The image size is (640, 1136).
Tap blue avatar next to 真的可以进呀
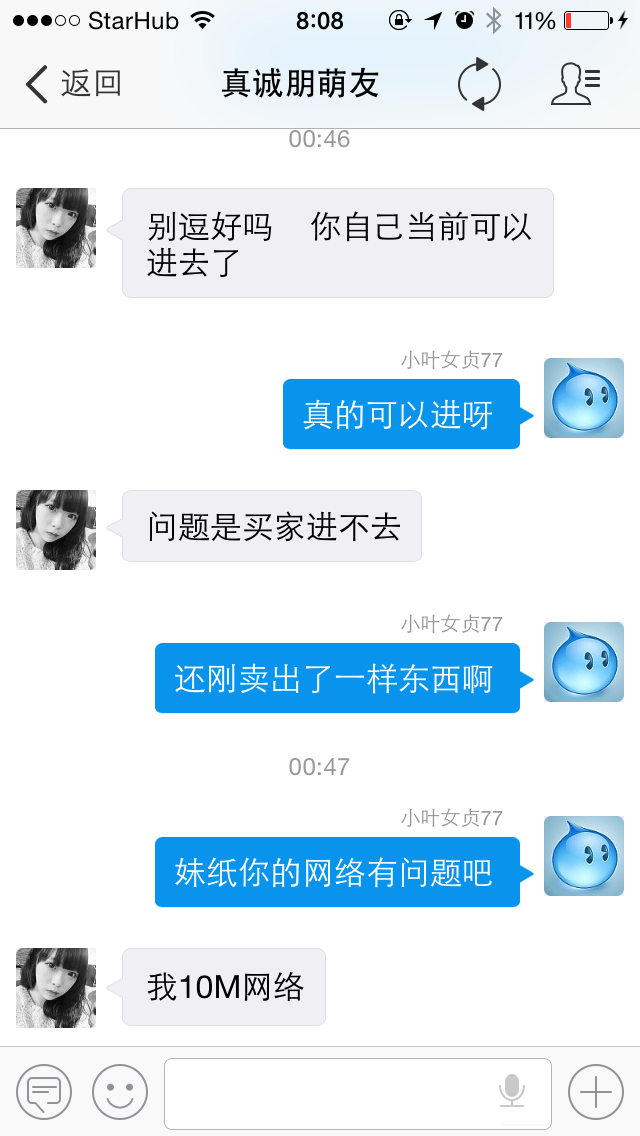tap(584, 398)
